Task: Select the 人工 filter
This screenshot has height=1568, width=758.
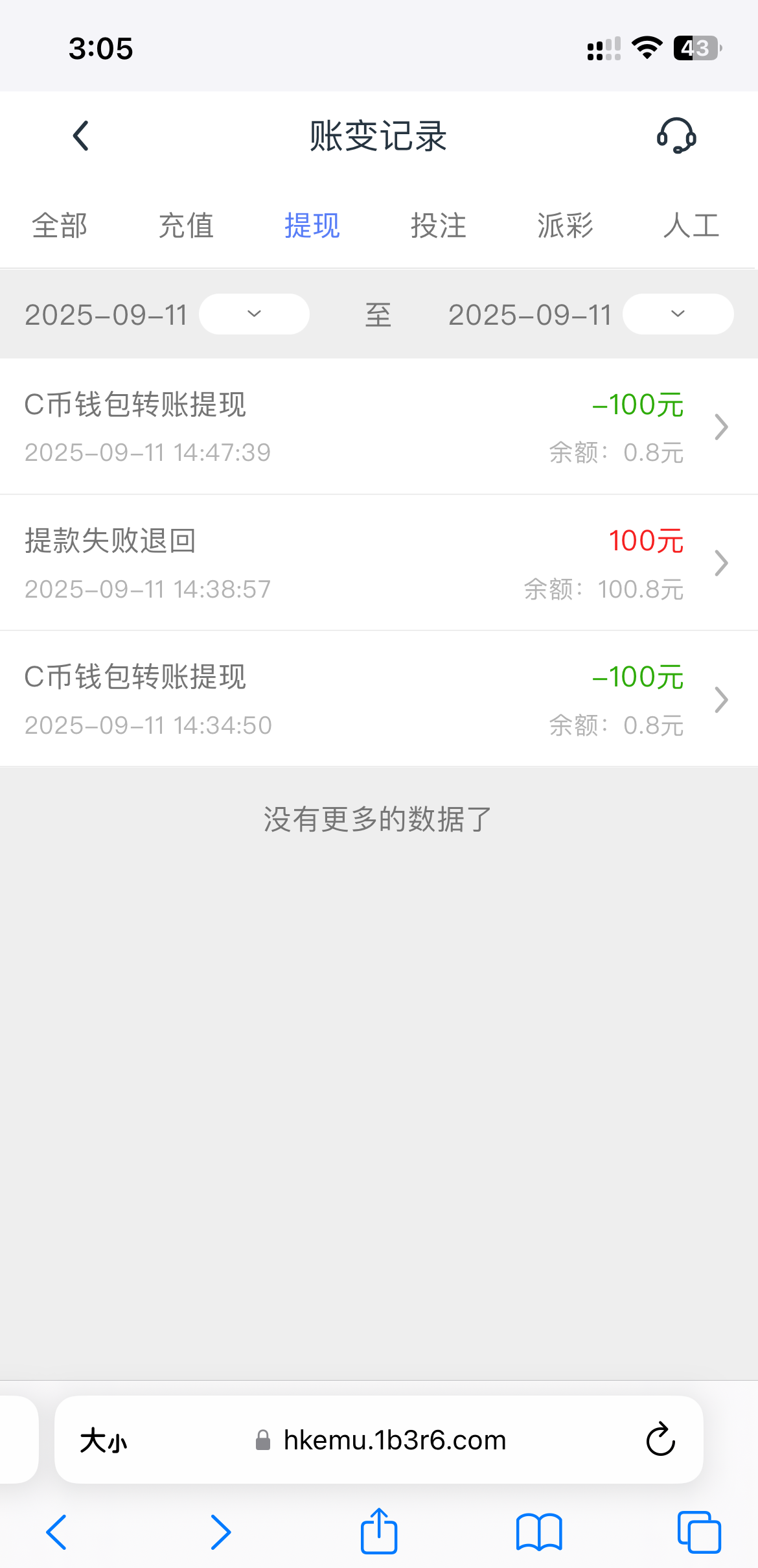Action: tap(691, 226)
